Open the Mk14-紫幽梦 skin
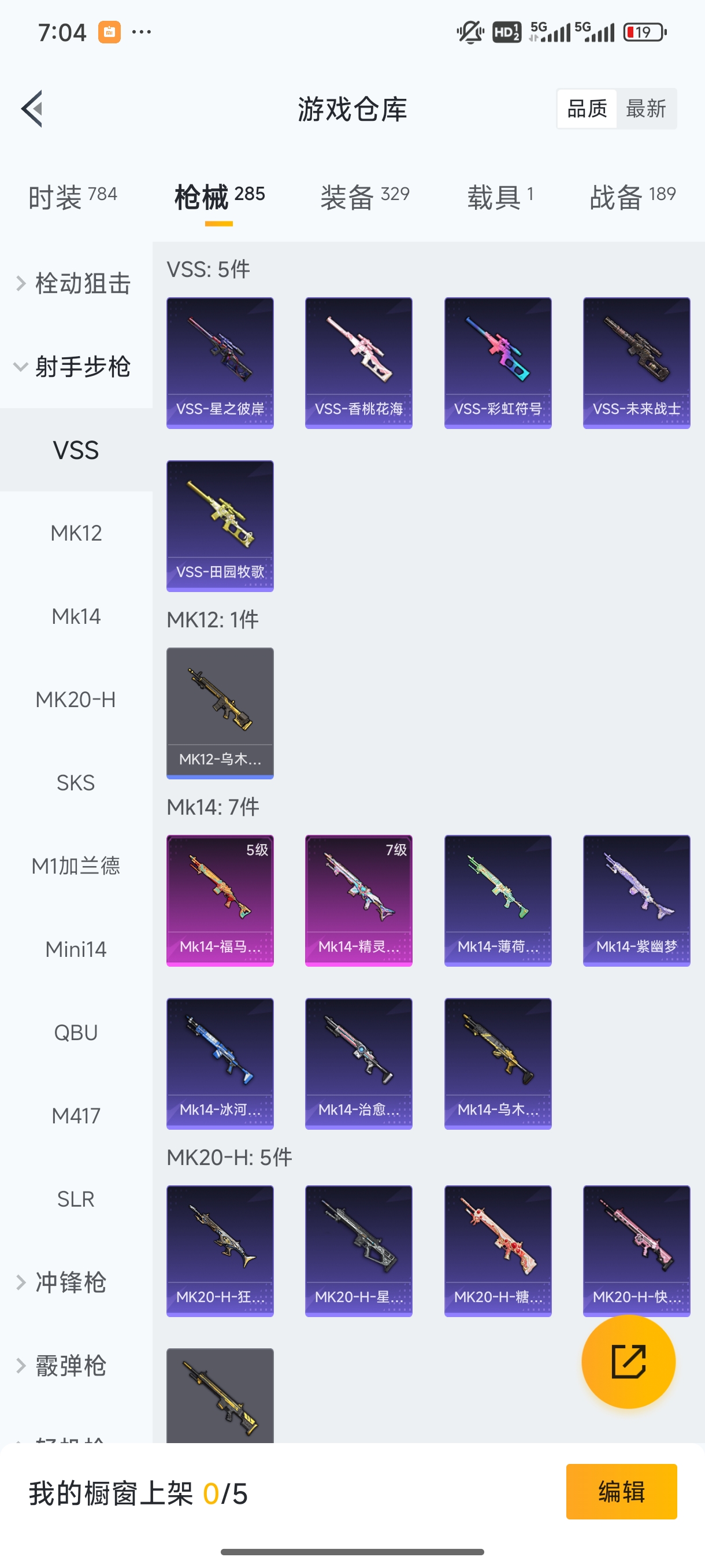Viewport: 705px width, 1568px height. [x=636, y=900]
